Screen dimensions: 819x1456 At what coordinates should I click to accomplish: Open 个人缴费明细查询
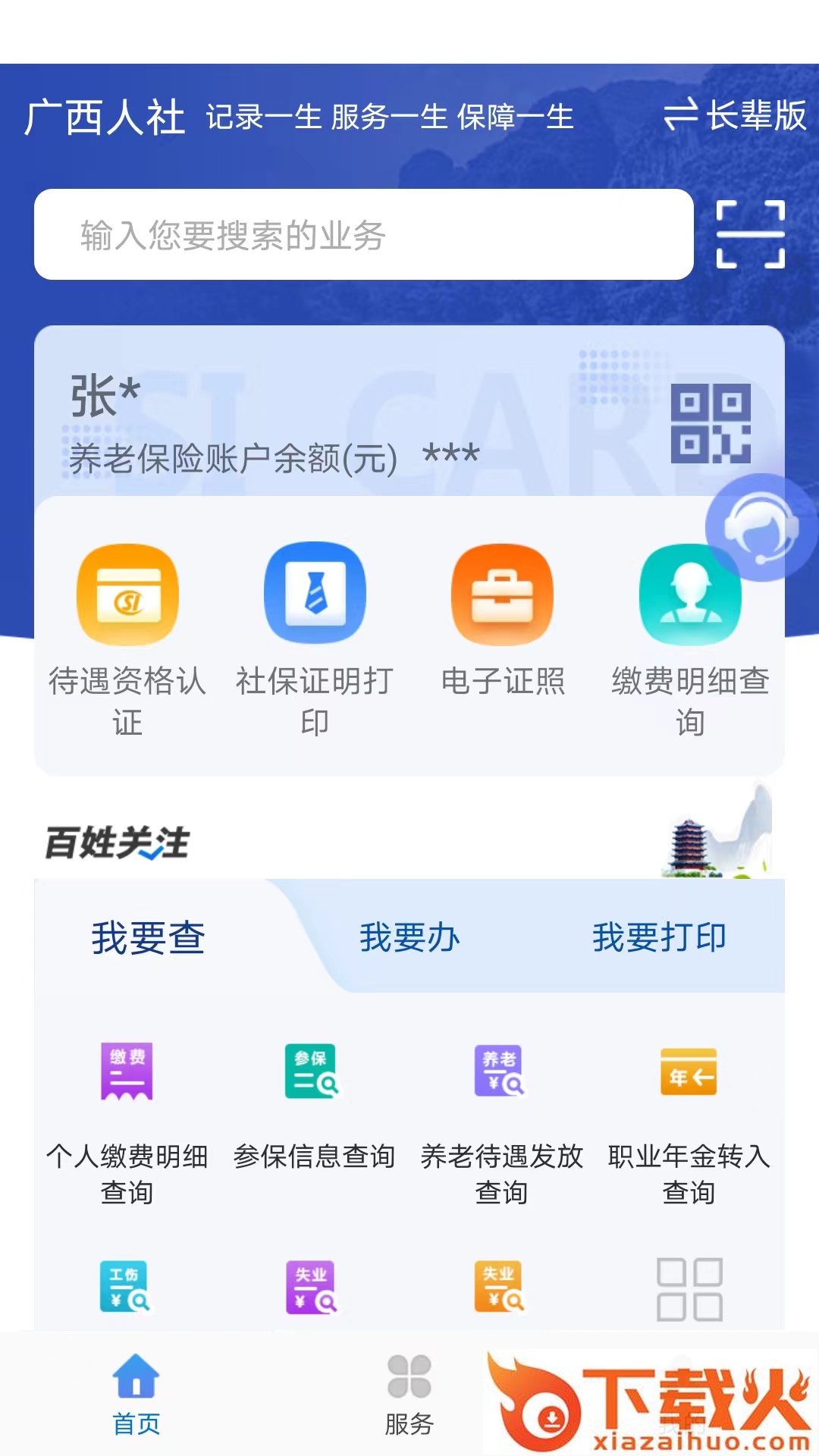[127, 1121]
